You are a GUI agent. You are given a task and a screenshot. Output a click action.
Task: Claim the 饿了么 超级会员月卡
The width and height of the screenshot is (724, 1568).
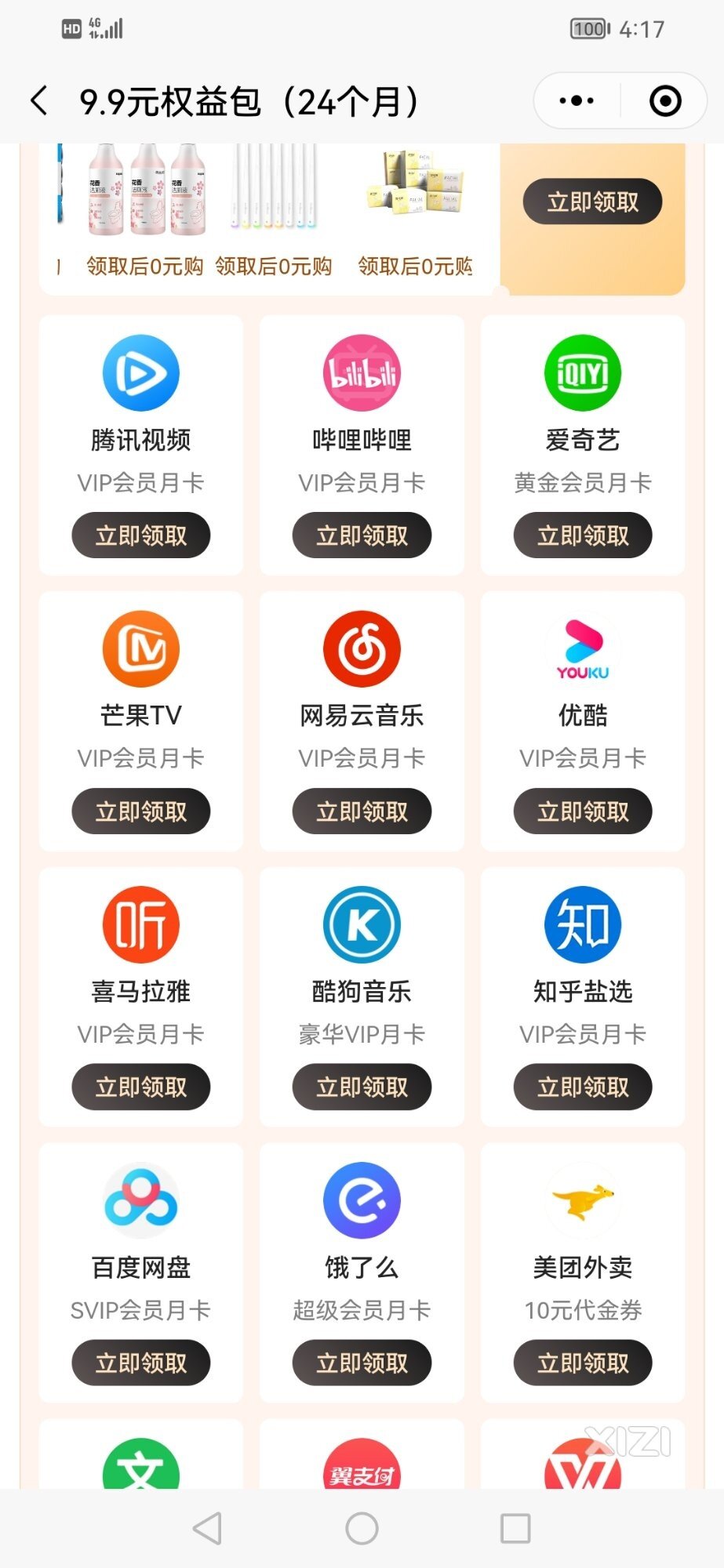(362, 1363)
